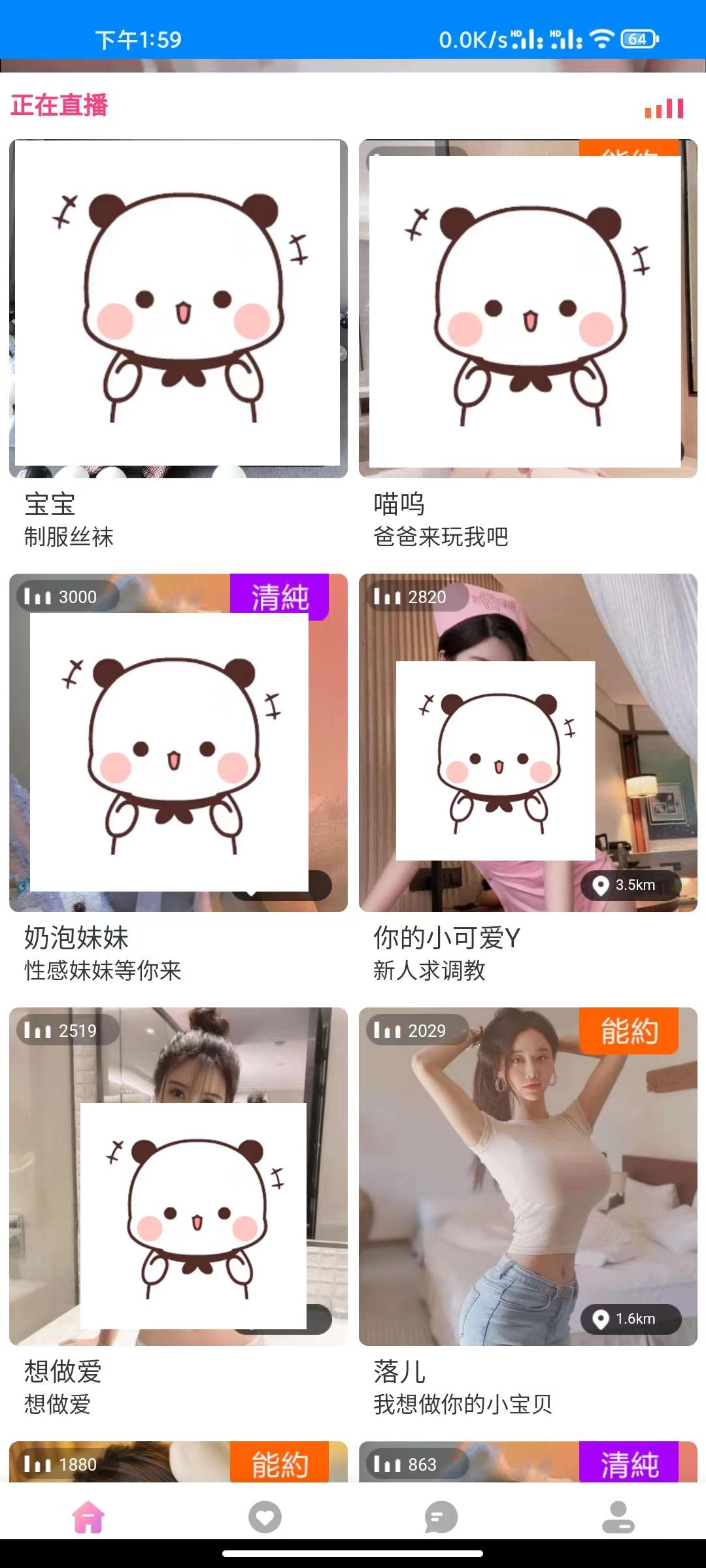Screen dimensions: 706x1568
Task: Open the 想做爱 live stream card
Action: 178,1176
